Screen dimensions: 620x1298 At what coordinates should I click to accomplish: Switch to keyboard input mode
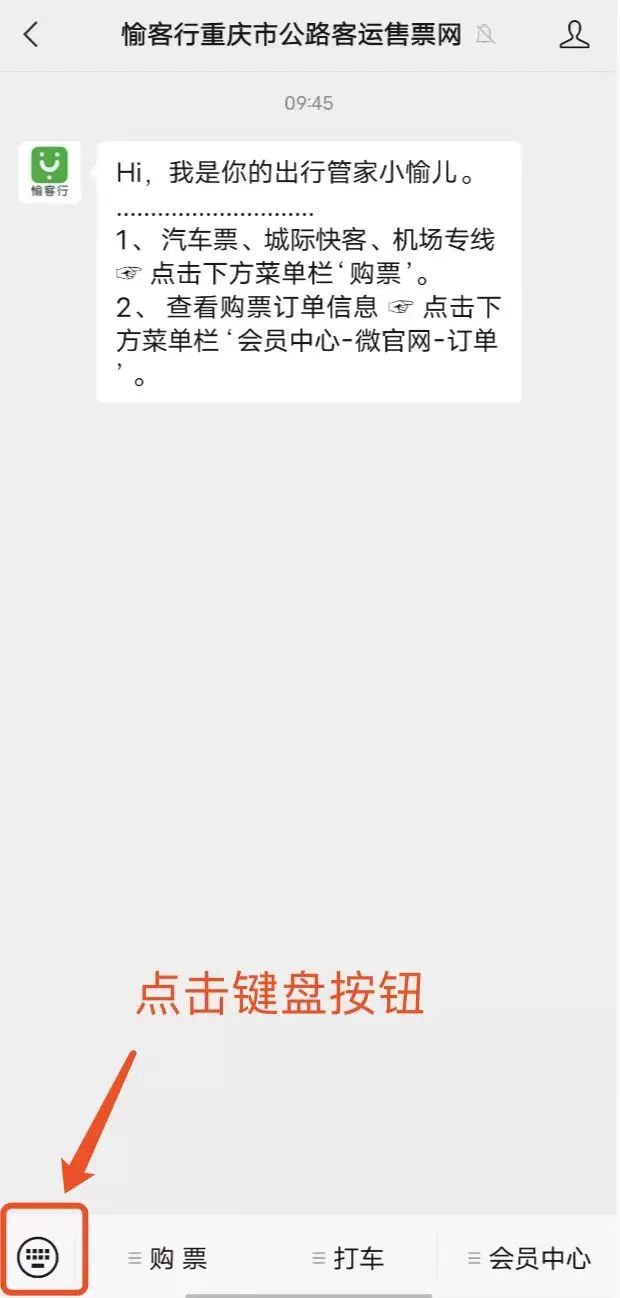click(x=38, y=1256)
